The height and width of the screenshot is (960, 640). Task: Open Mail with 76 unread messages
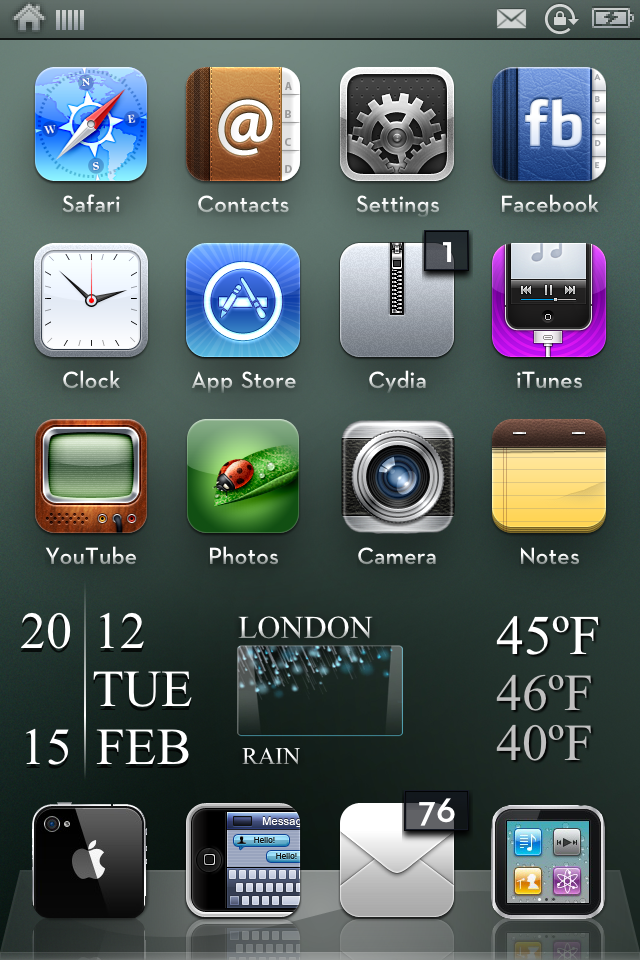point(397,861)
